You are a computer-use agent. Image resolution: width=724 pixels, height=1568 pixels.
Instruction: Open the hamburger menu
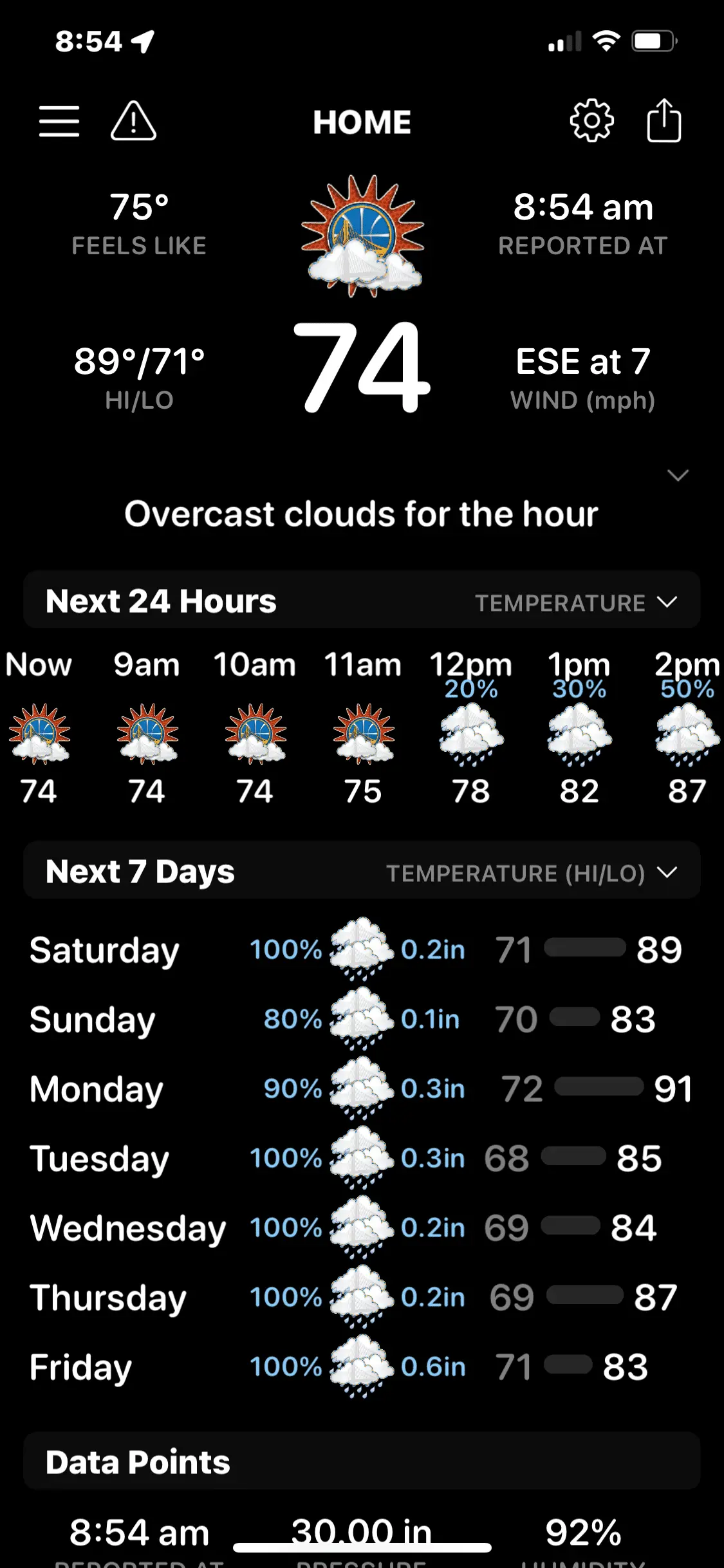(x=59, y=121)
